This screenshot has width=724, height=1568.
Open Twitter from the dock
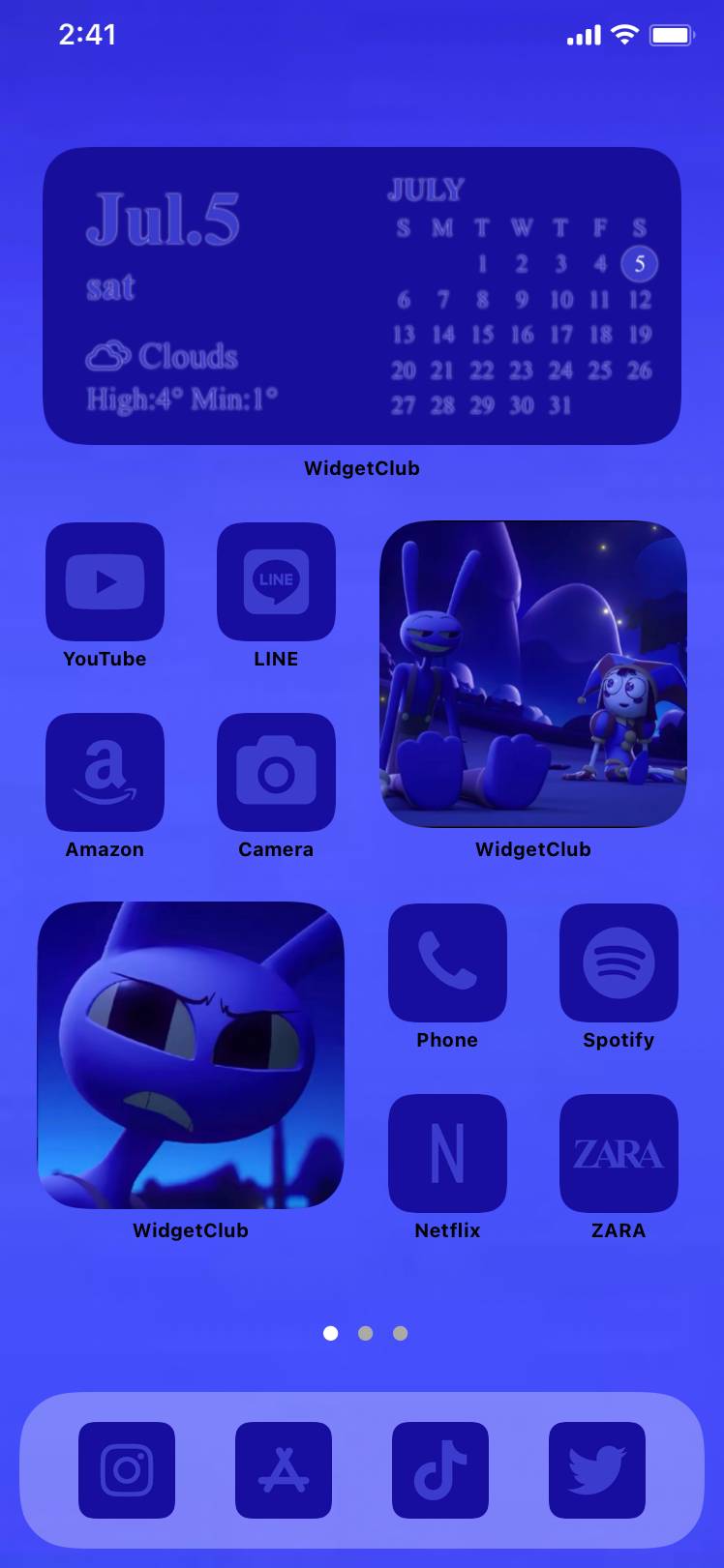[x=597, y=1470]
